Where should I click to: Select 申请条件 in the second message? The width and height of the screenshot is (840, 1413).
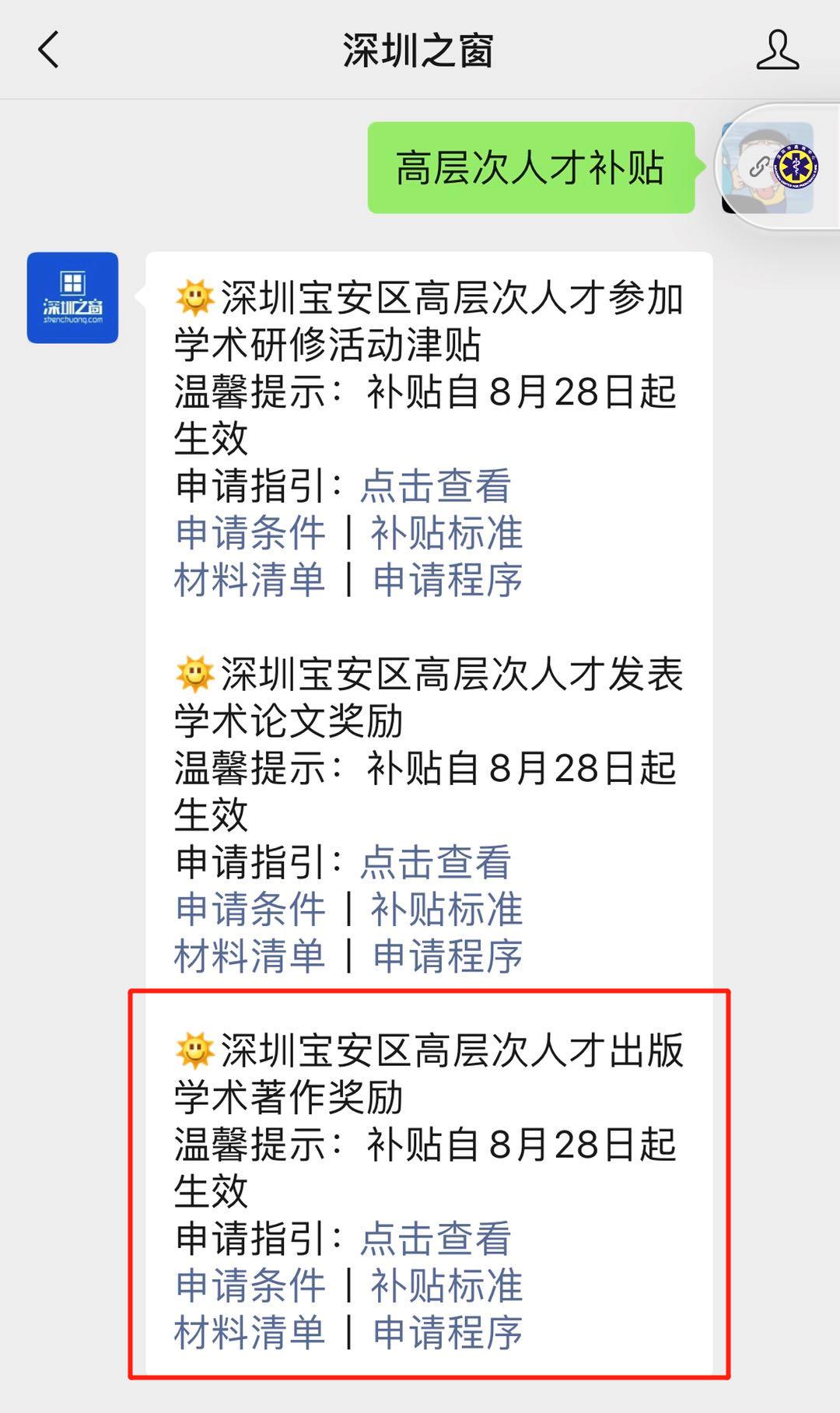click(249, 910)
